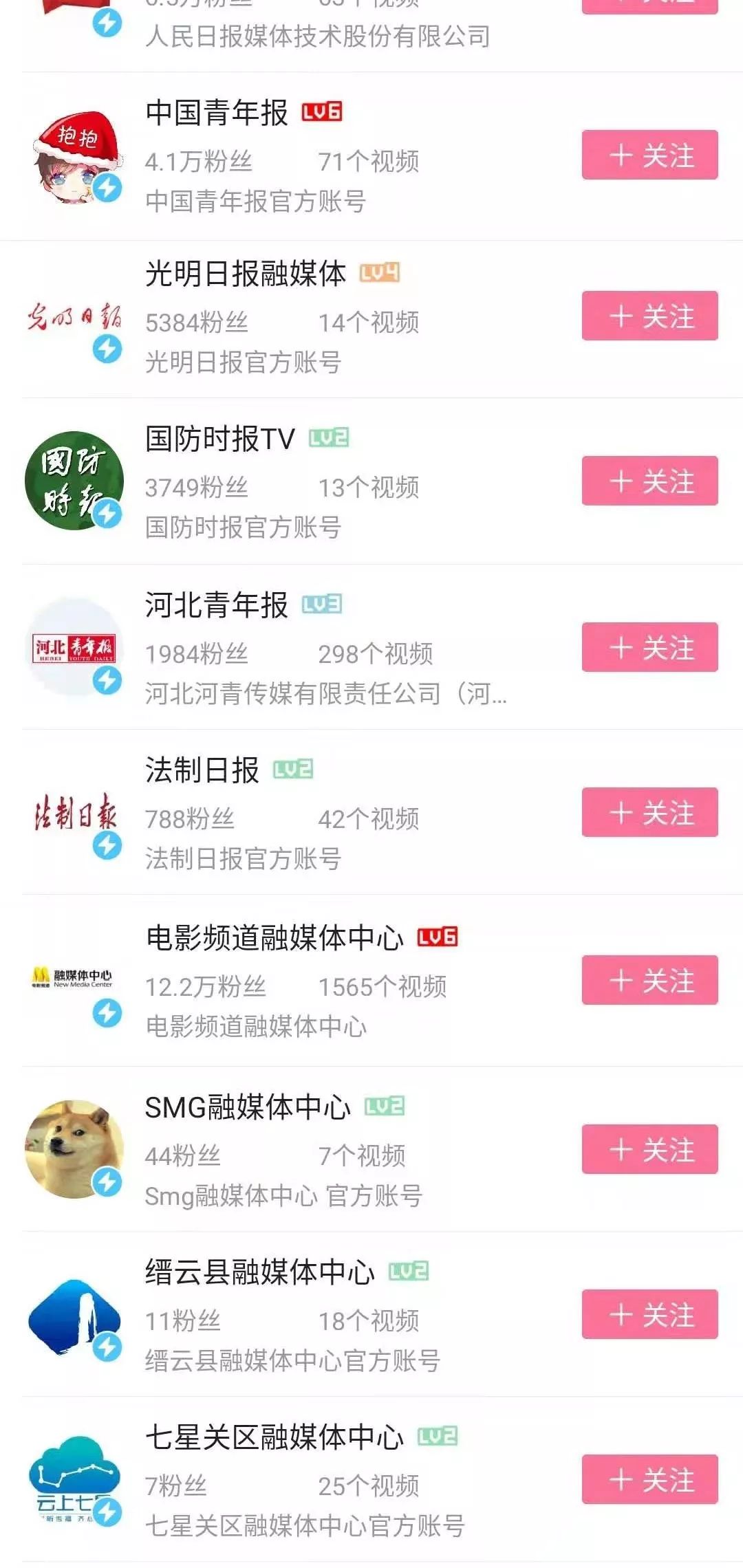This screenshot has height=1568, width=743.
Task: Follow 七星关区融媒体中心
Action: coord(649,1479)
